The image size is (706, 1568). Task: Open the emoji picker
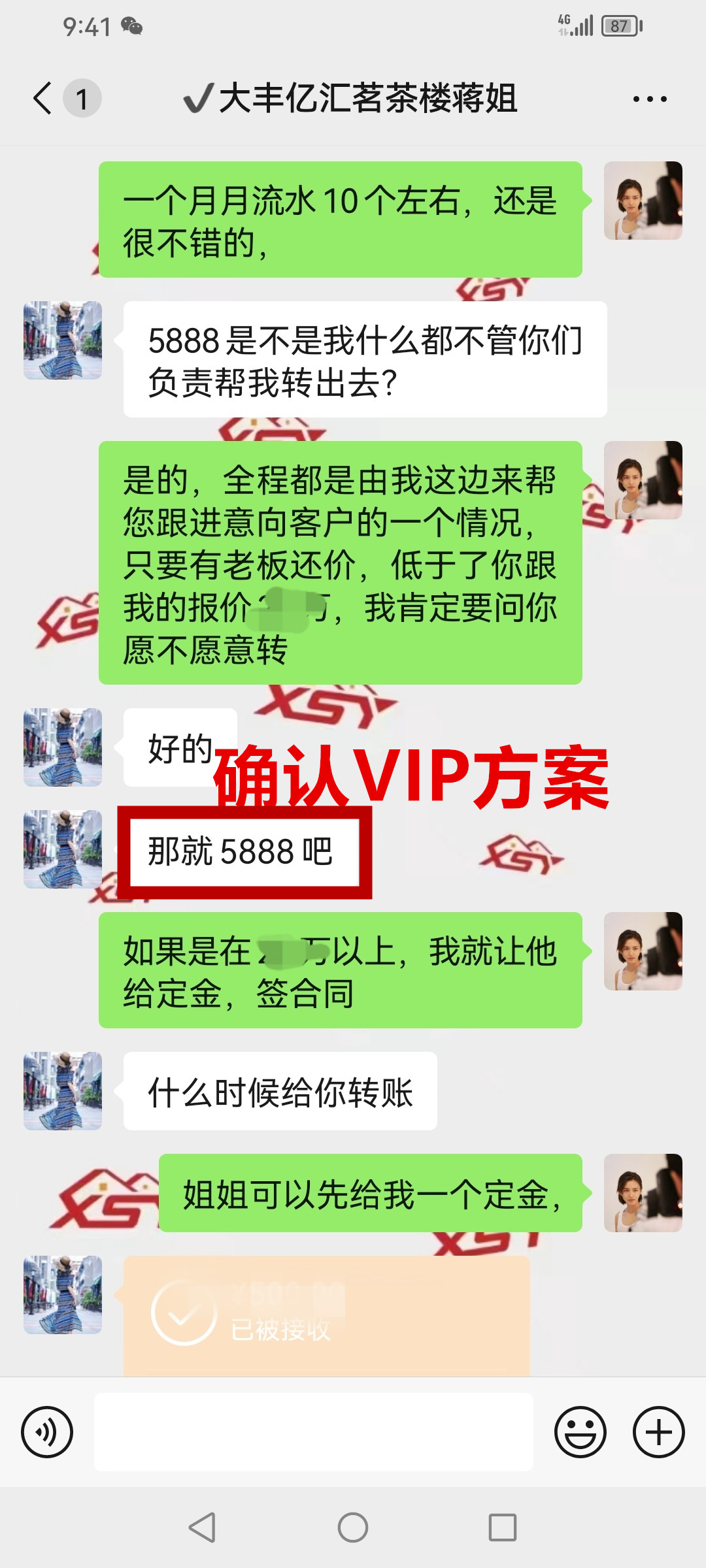pyautogui.click(x=580, y=1432)
